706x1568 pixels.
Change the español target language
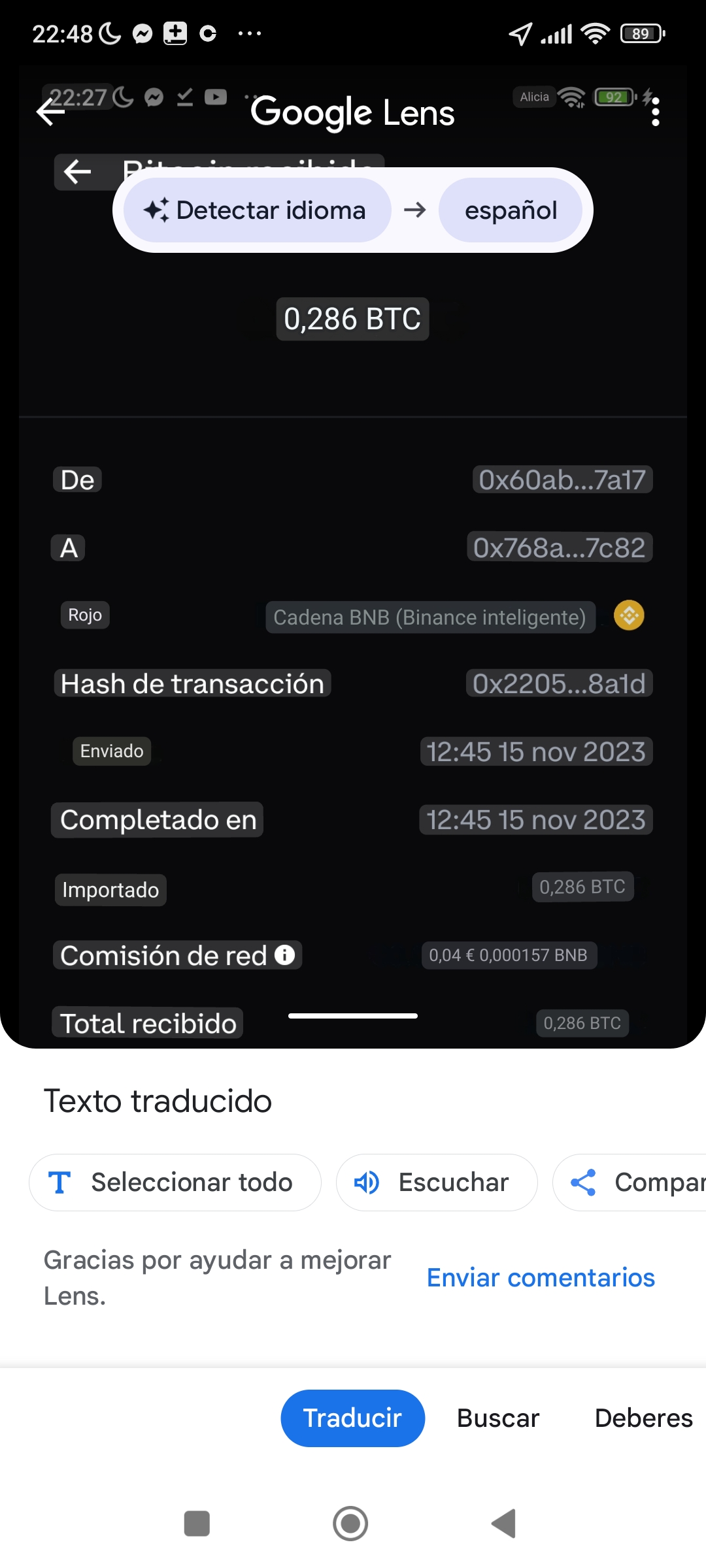[511, 210]
